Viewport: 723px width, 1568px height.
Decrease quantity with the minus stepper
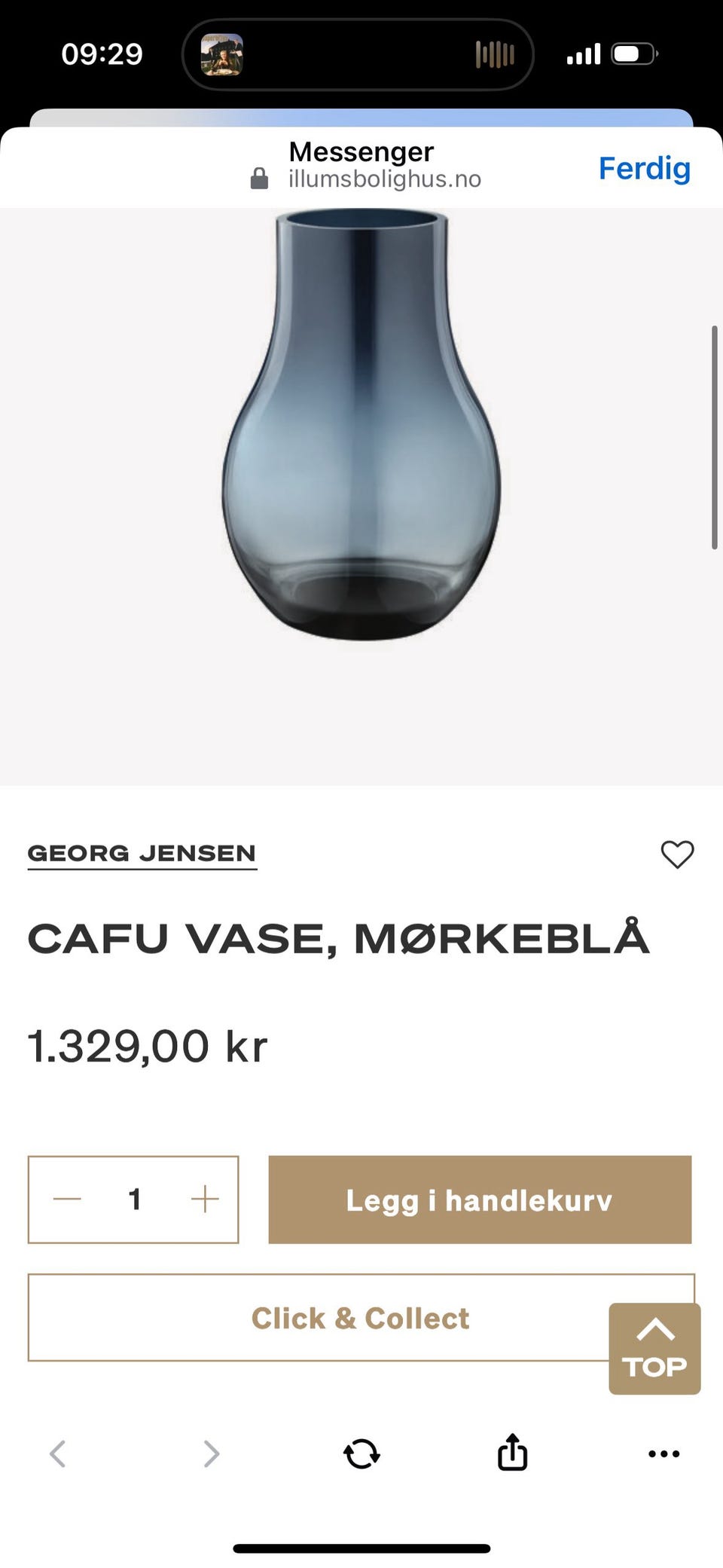67,1200
